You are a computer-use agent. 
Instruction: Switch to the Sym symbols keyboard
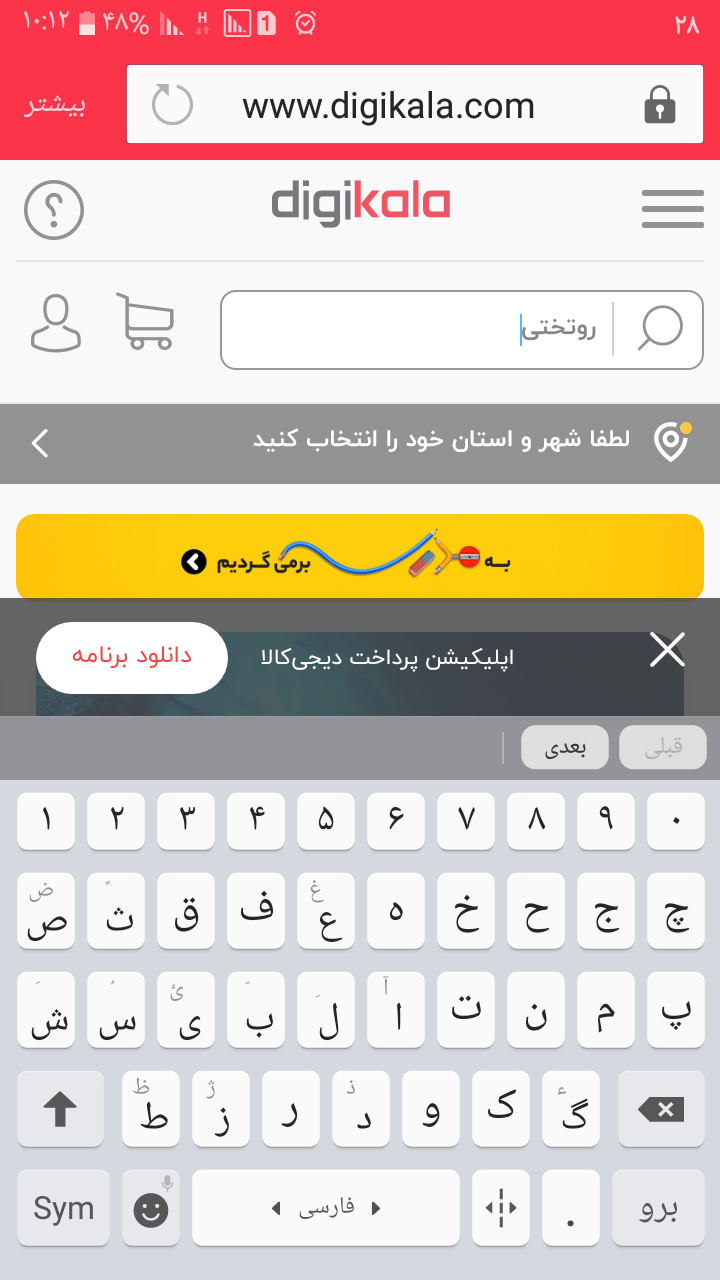[x=64, y=1208]
